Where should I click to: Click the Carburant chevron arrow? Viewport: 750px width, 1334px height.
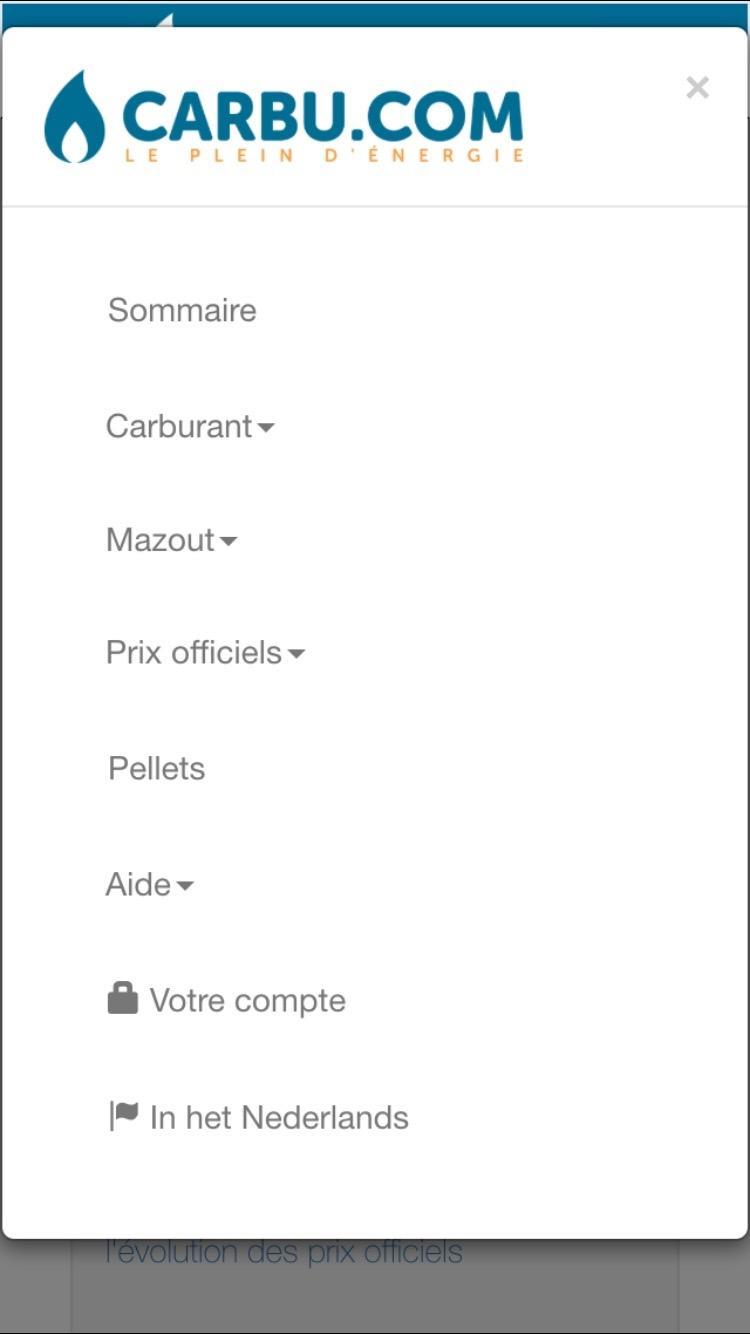coord(265,429)
